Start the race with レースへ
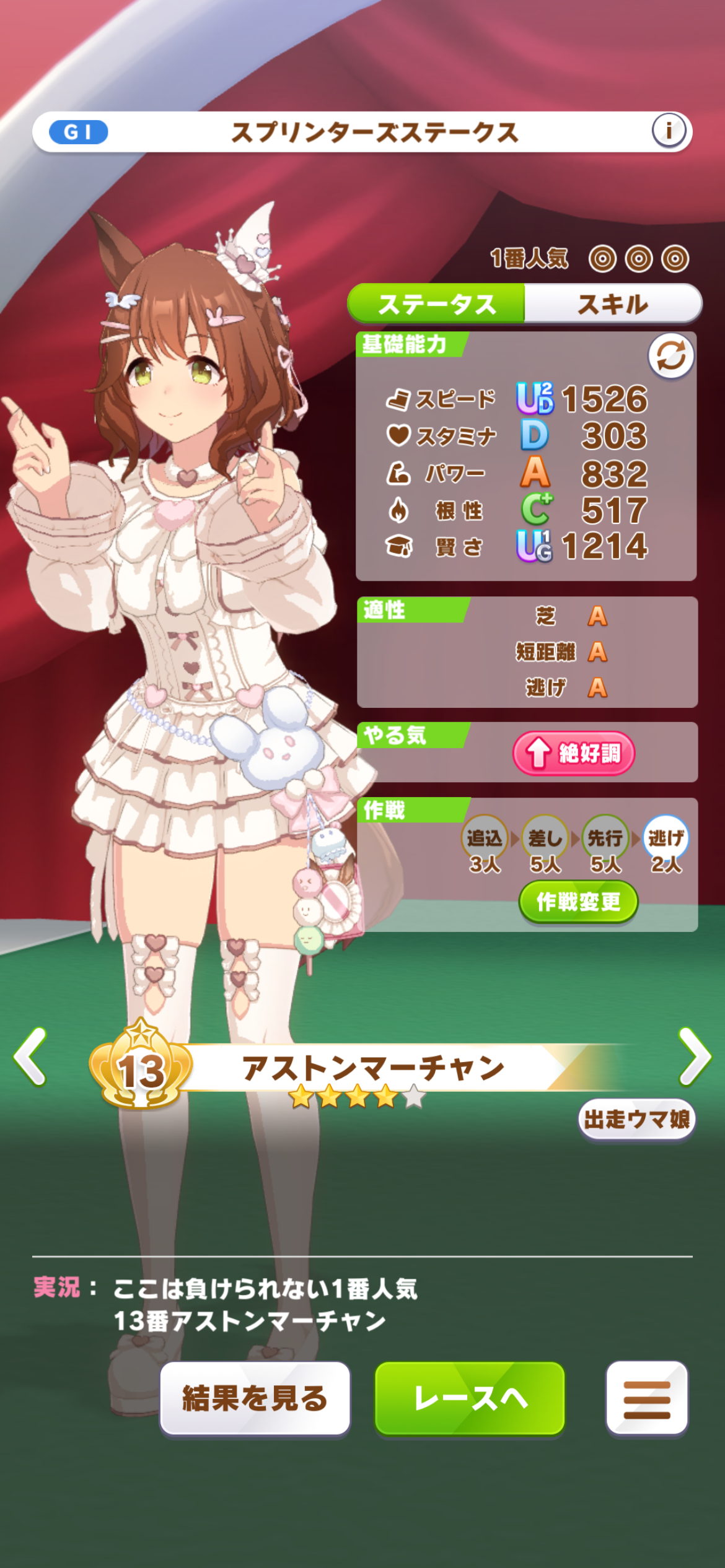Image resolution: width=725 pixels, height=1568 pixels. click(470, 1398)
